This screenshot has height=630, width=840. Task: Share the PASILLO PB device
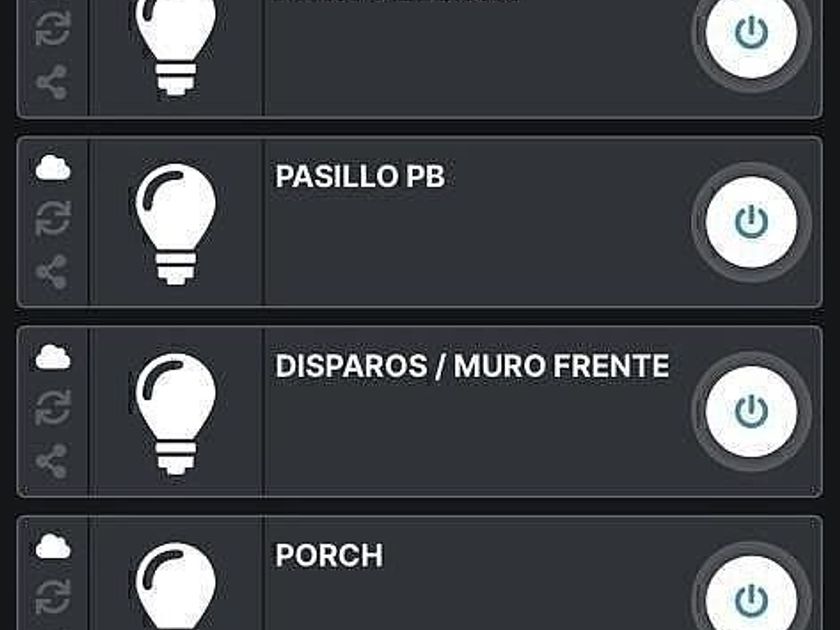coord(52,272)
